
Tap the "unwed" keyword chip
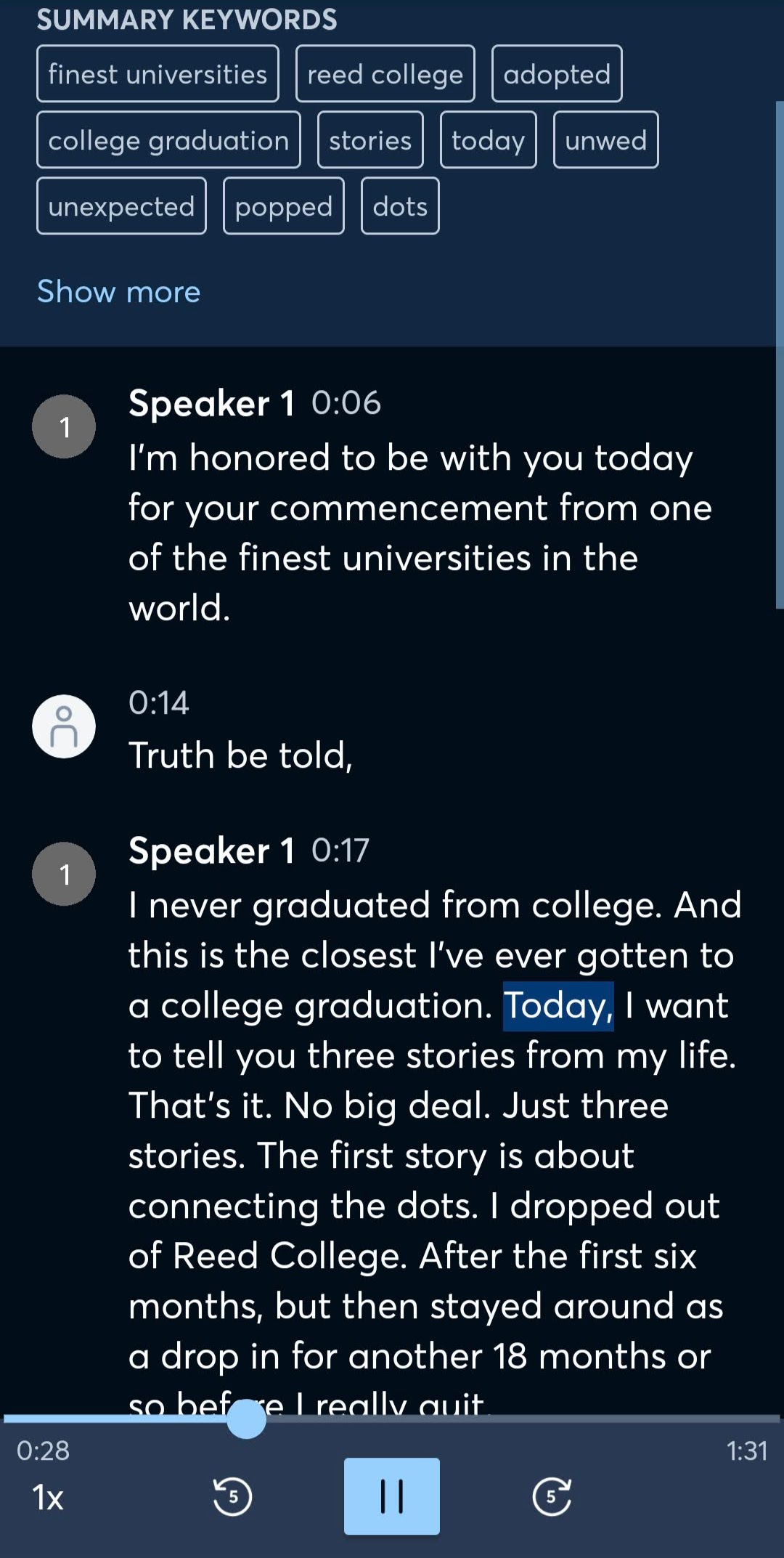pyautogui.click(x=606, y=139)
